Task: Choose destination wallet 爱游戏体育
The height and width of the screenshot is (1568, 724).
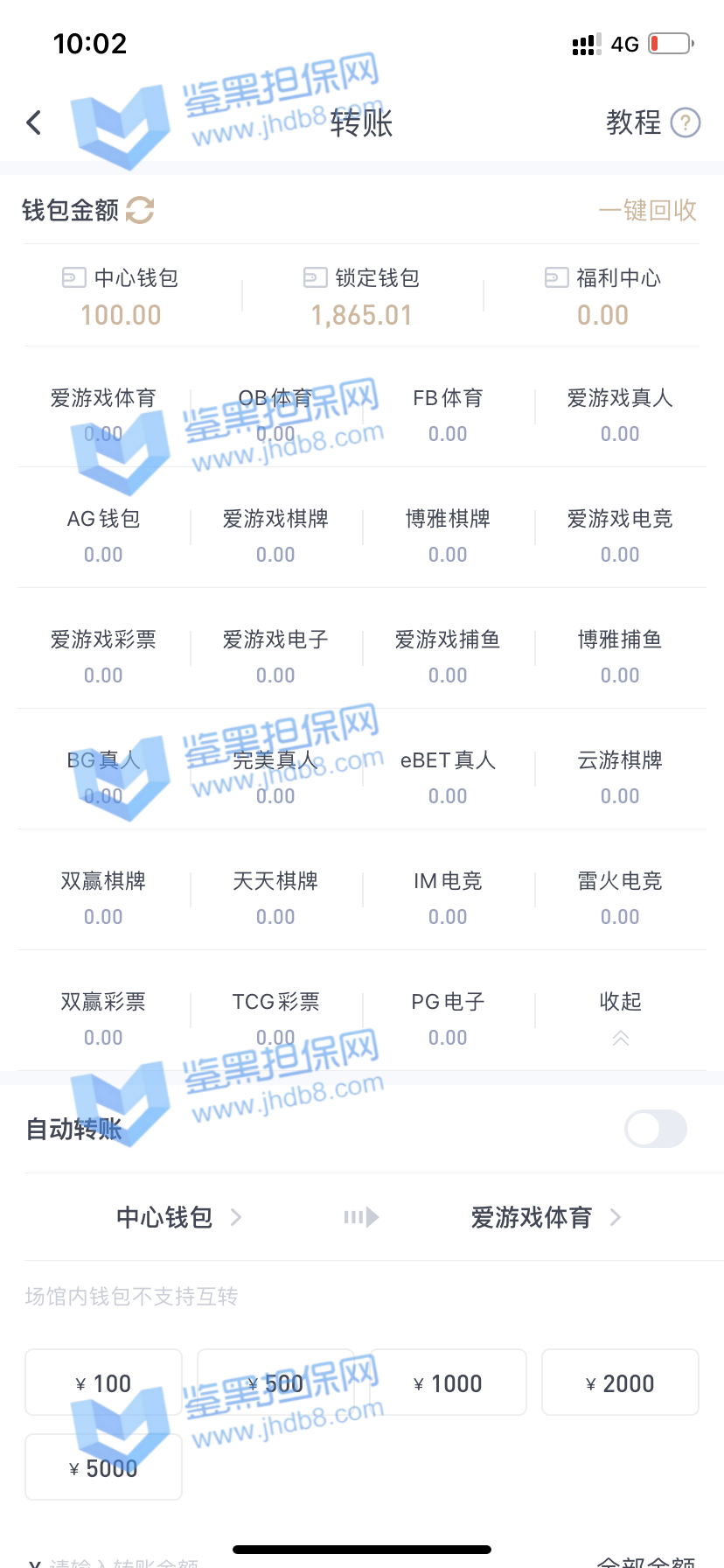Action: (545, 1217)
